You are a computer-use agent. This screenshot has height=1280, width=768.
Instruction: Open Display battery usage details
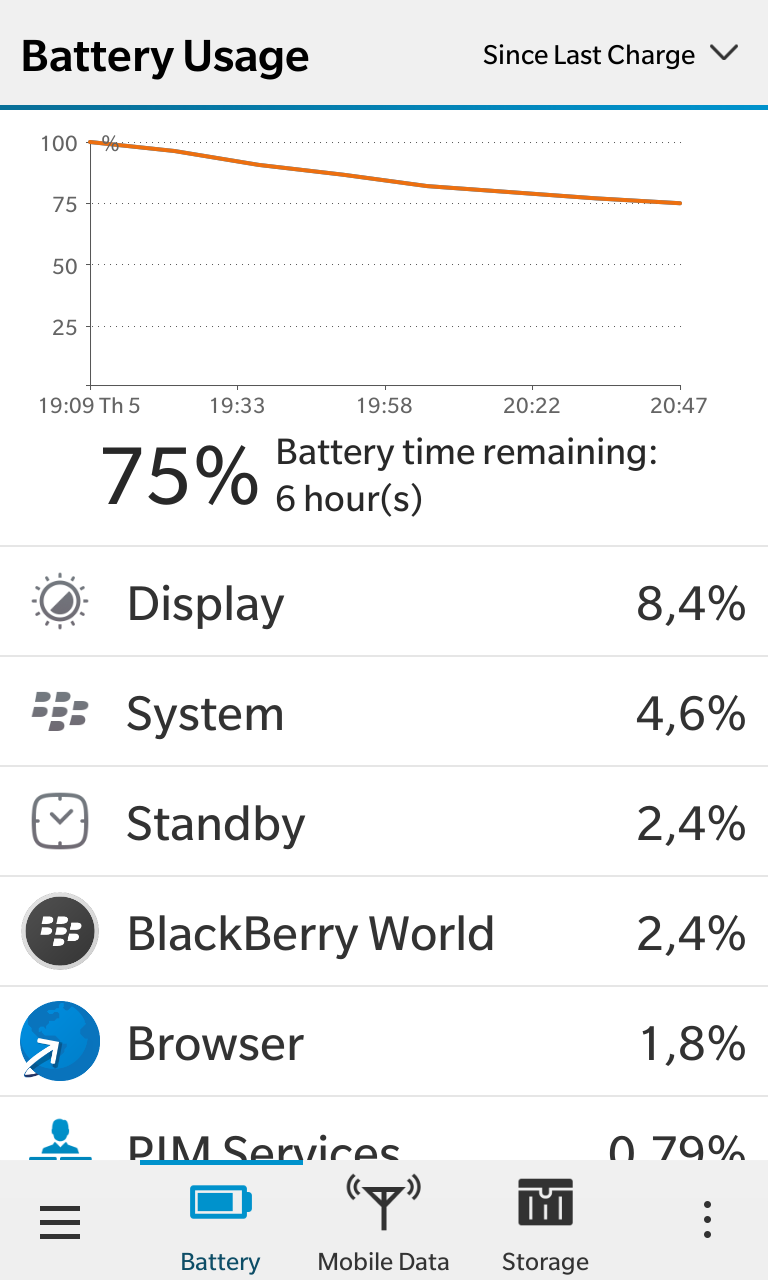coord(384,602)
